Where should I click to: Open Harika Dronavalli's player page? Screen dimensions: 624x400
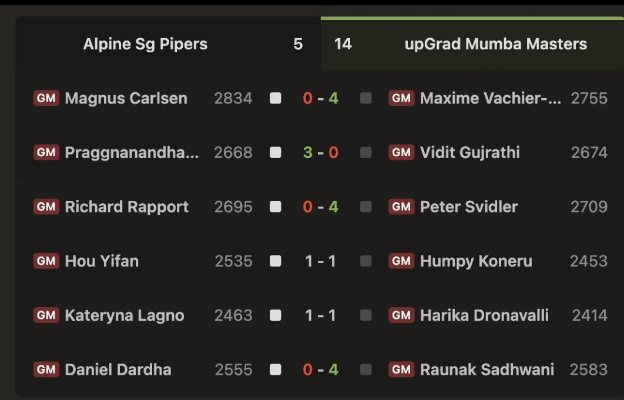click(x=484, y=315)
